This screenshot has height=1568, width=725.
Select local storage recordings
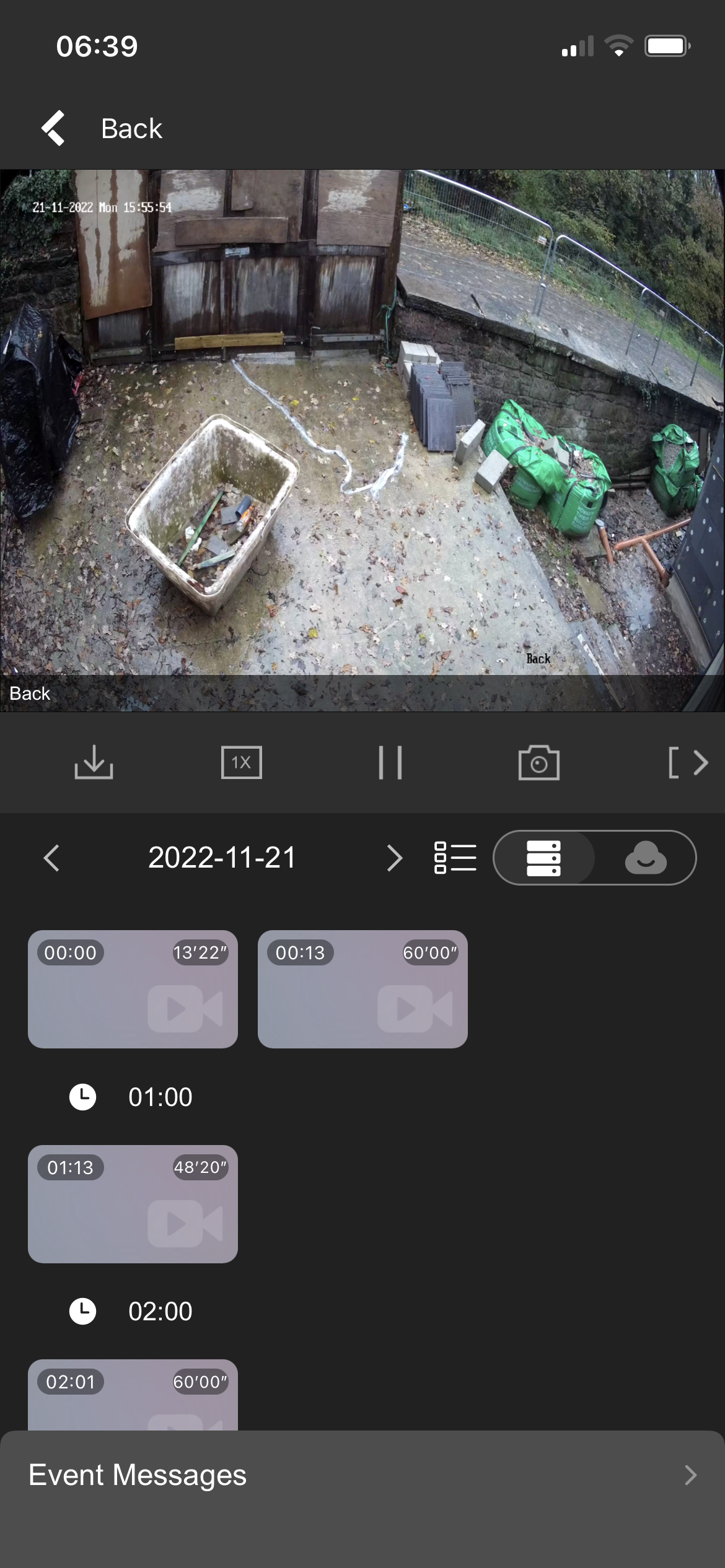[544, 858]
